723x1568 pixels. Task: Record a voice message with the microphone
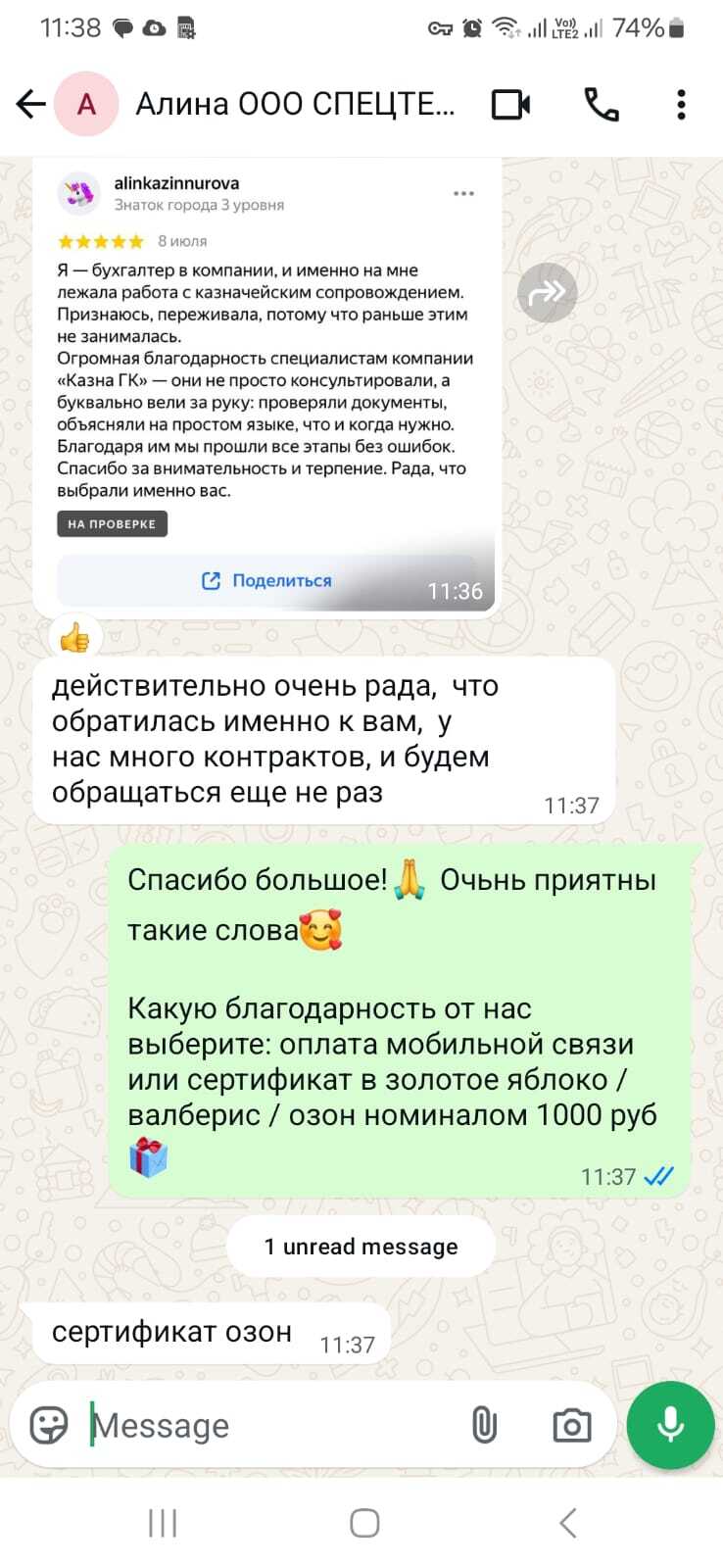click(x=671, y=1425)
